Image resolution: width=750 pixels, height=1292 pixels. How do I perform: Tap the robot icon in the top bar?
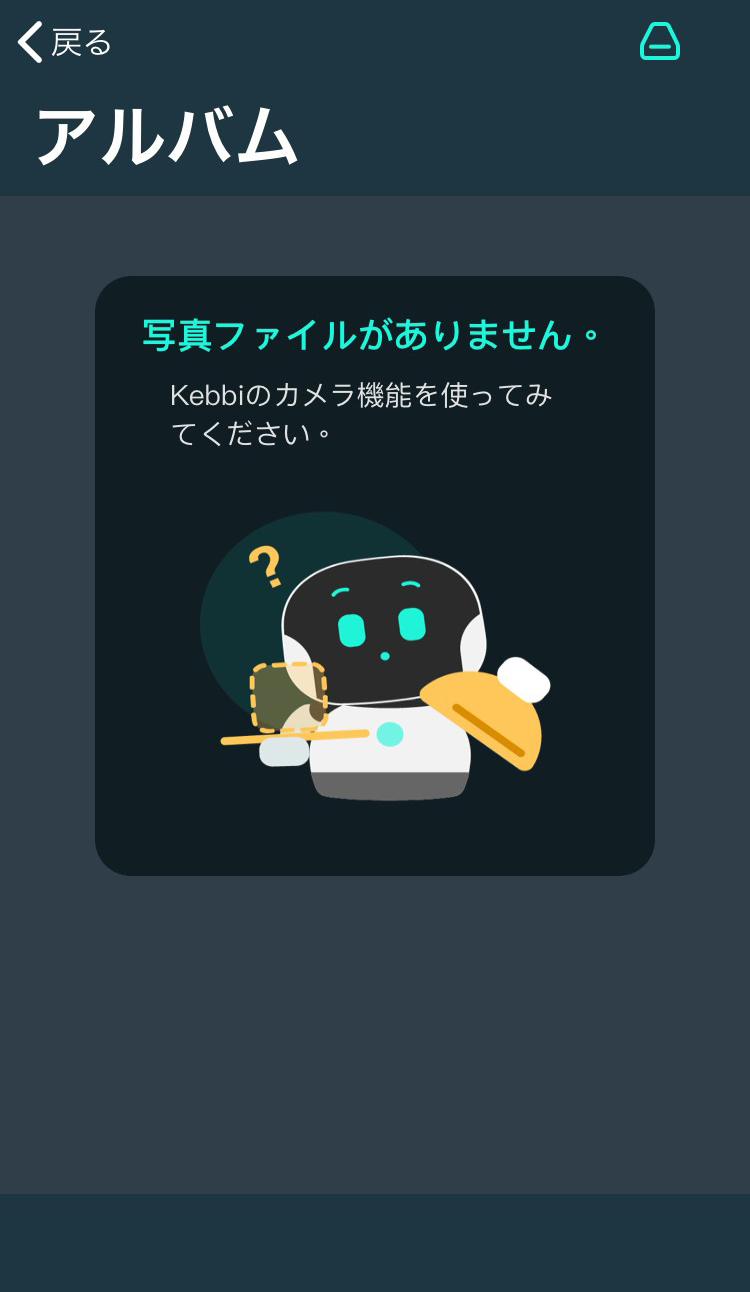click(x=660, y=42)
